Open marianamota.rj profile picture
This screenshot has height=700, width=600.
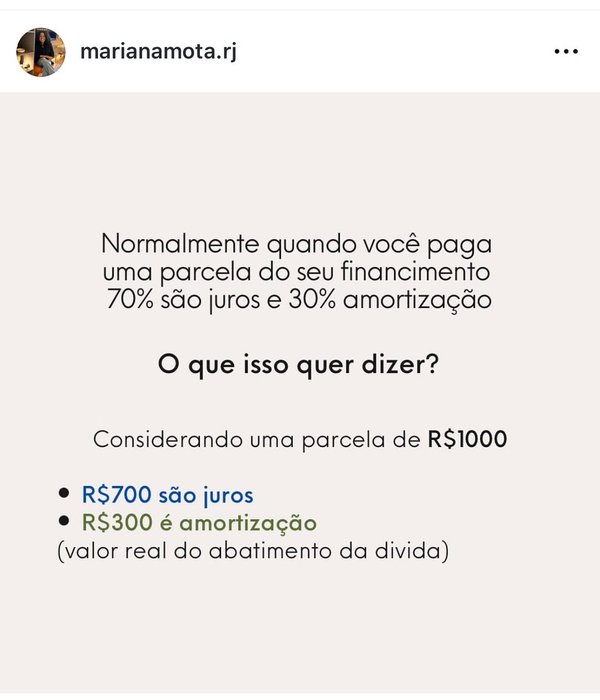click(x=40, y=52)
